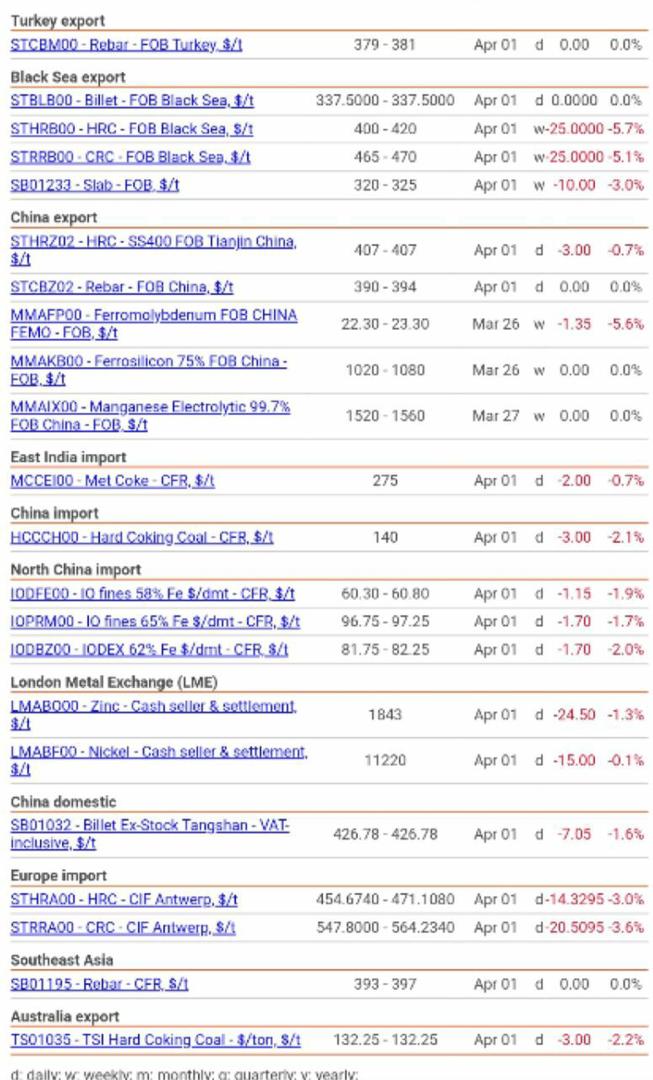Image resolution: width=653 pixels, height=1080 pixels.
Task: Open STRRB00 CRC FOB Black Sea link
Action: [130, 157]
